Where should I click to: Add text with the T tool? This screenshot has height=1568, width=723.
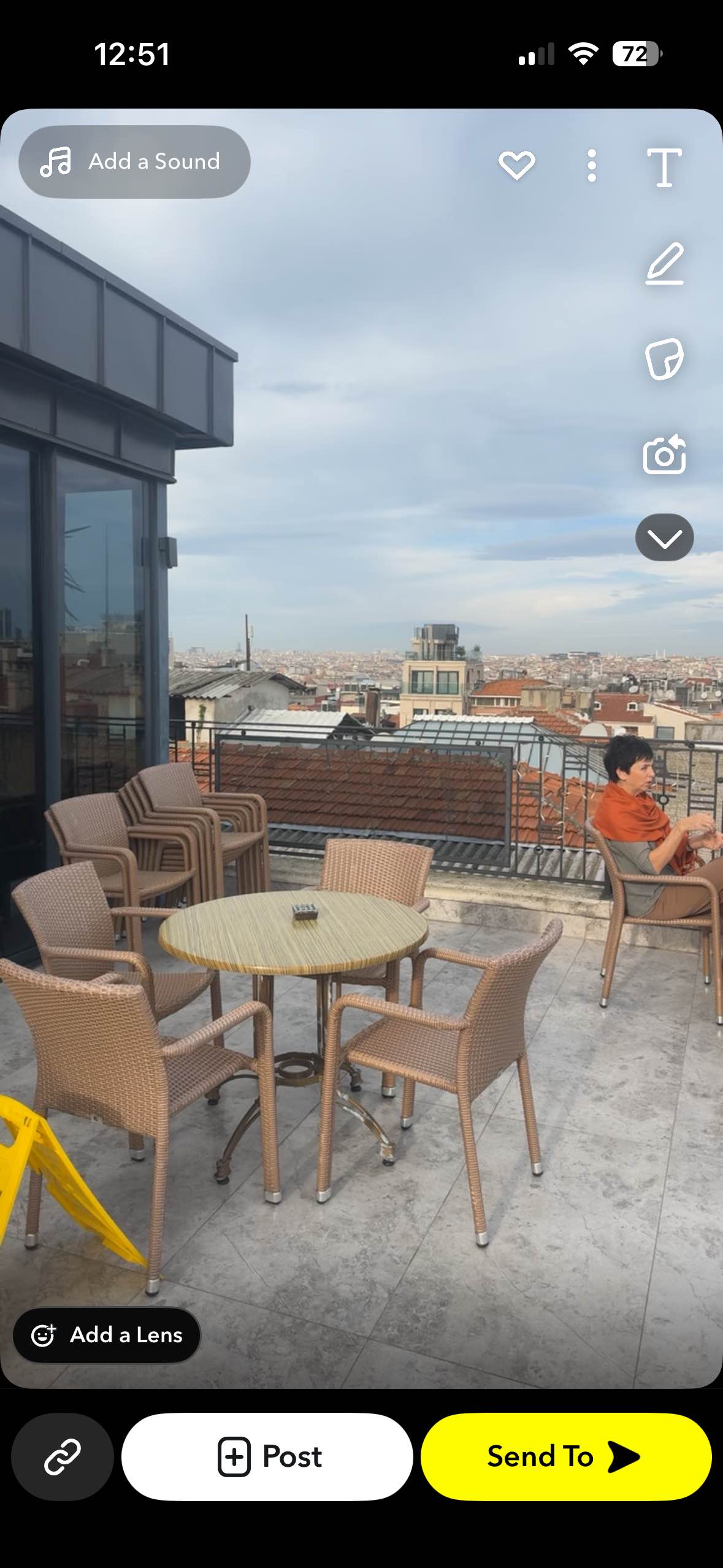(664, 167)
